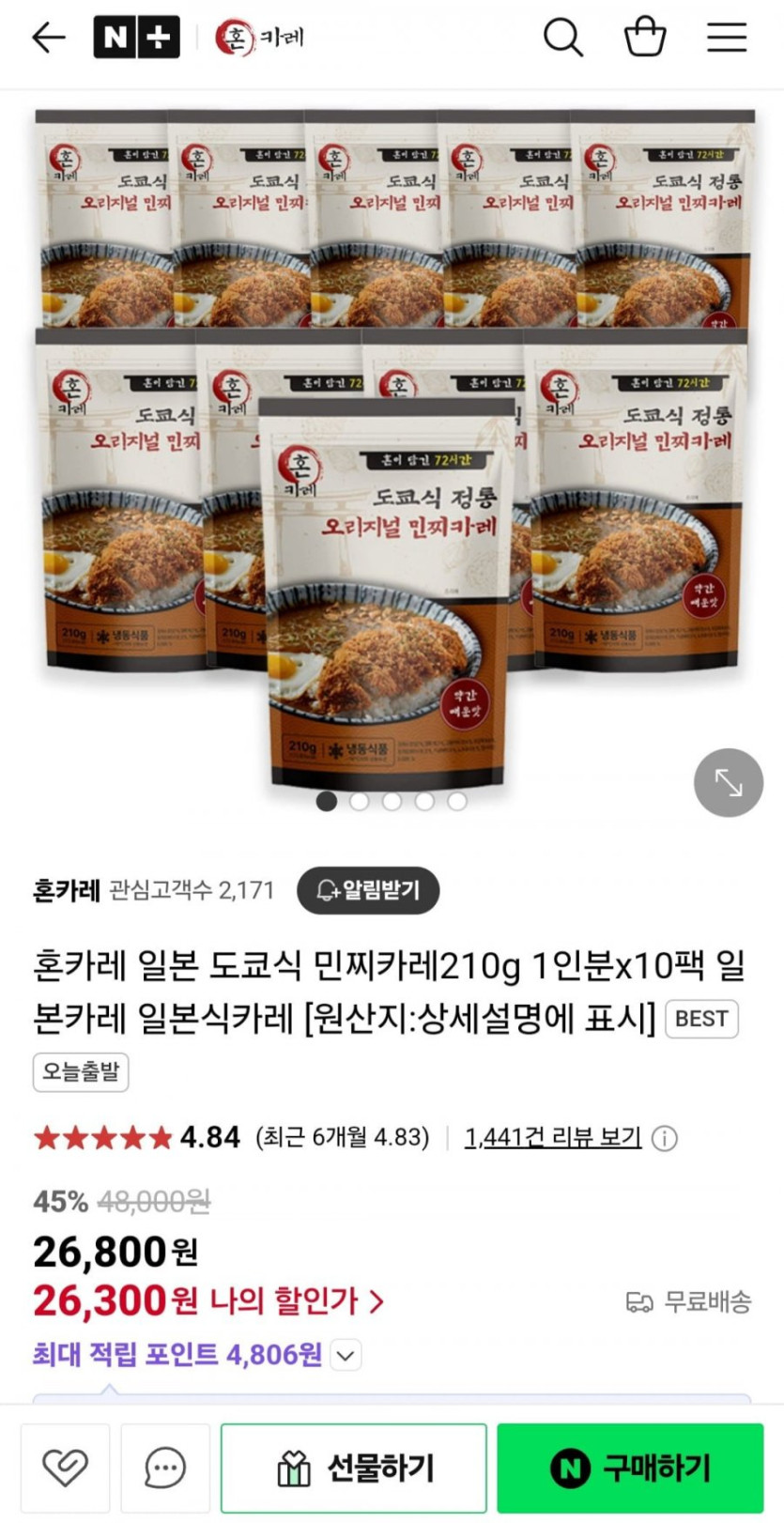
Task: Open the chat inquiry icon
Action: (165, 1468)
